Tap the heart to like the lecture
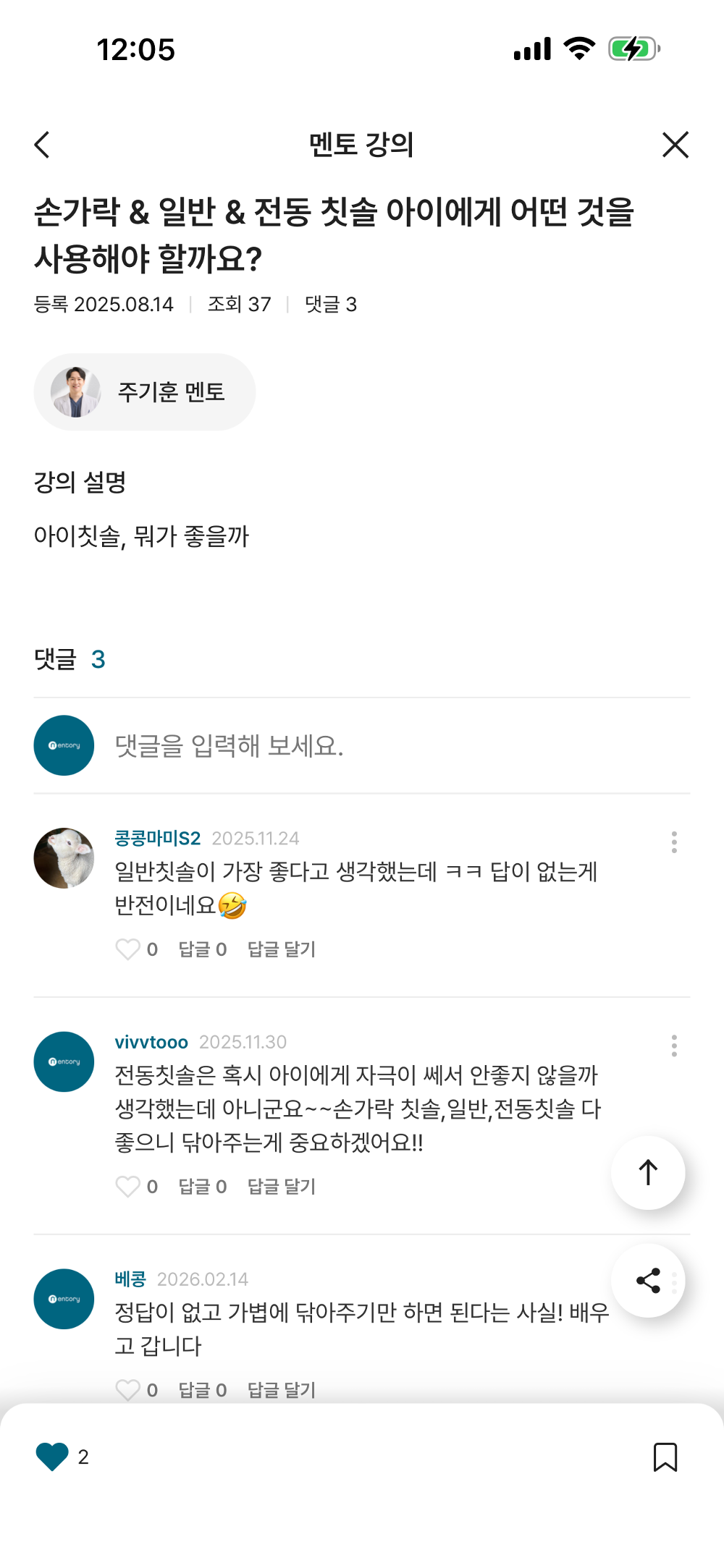This screenshot has width=724, height=1568. [51, 1456]
